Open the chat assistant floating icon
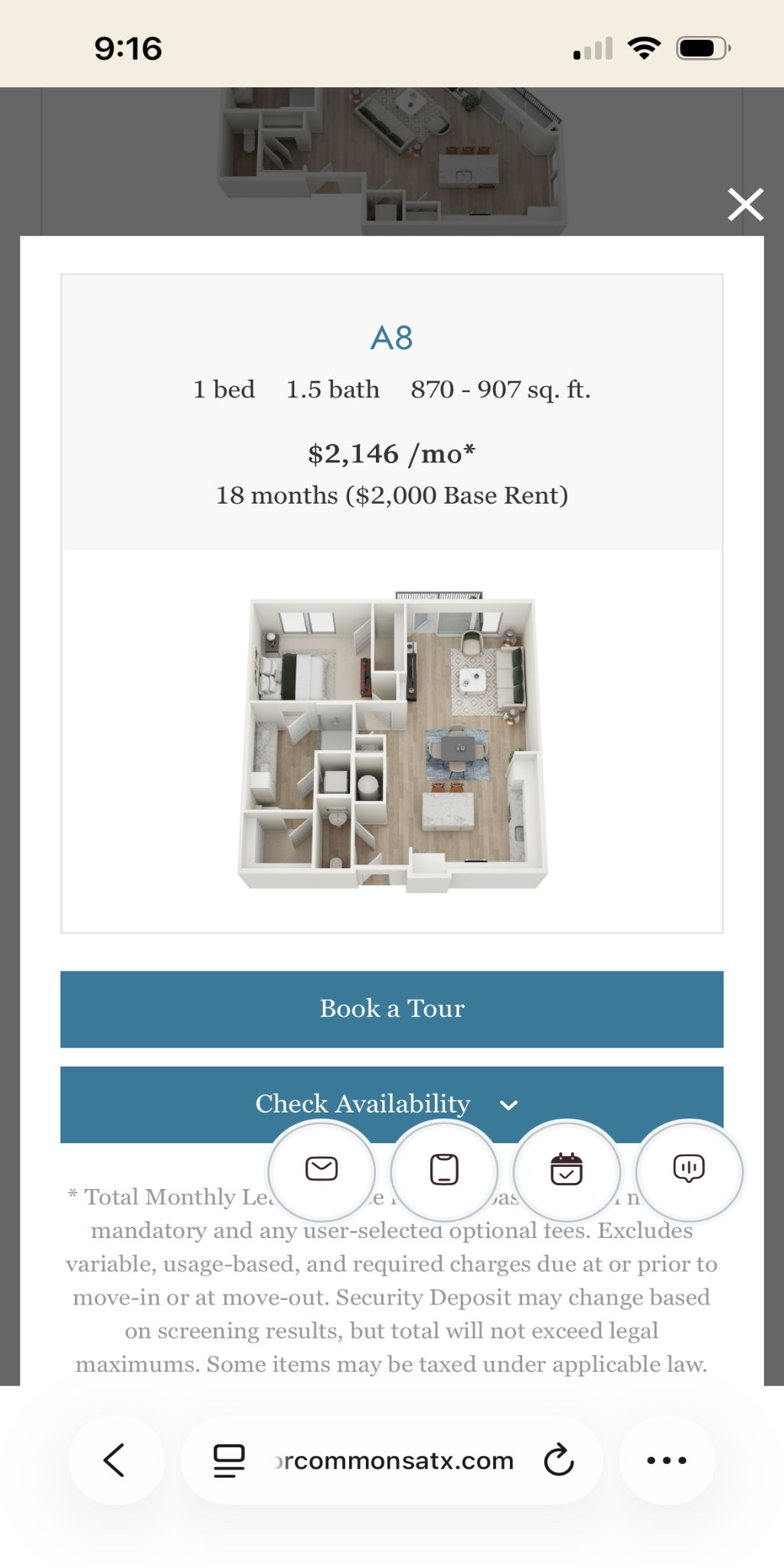The height and width of the screenshot is (1568, 784). pos(688,1170)
